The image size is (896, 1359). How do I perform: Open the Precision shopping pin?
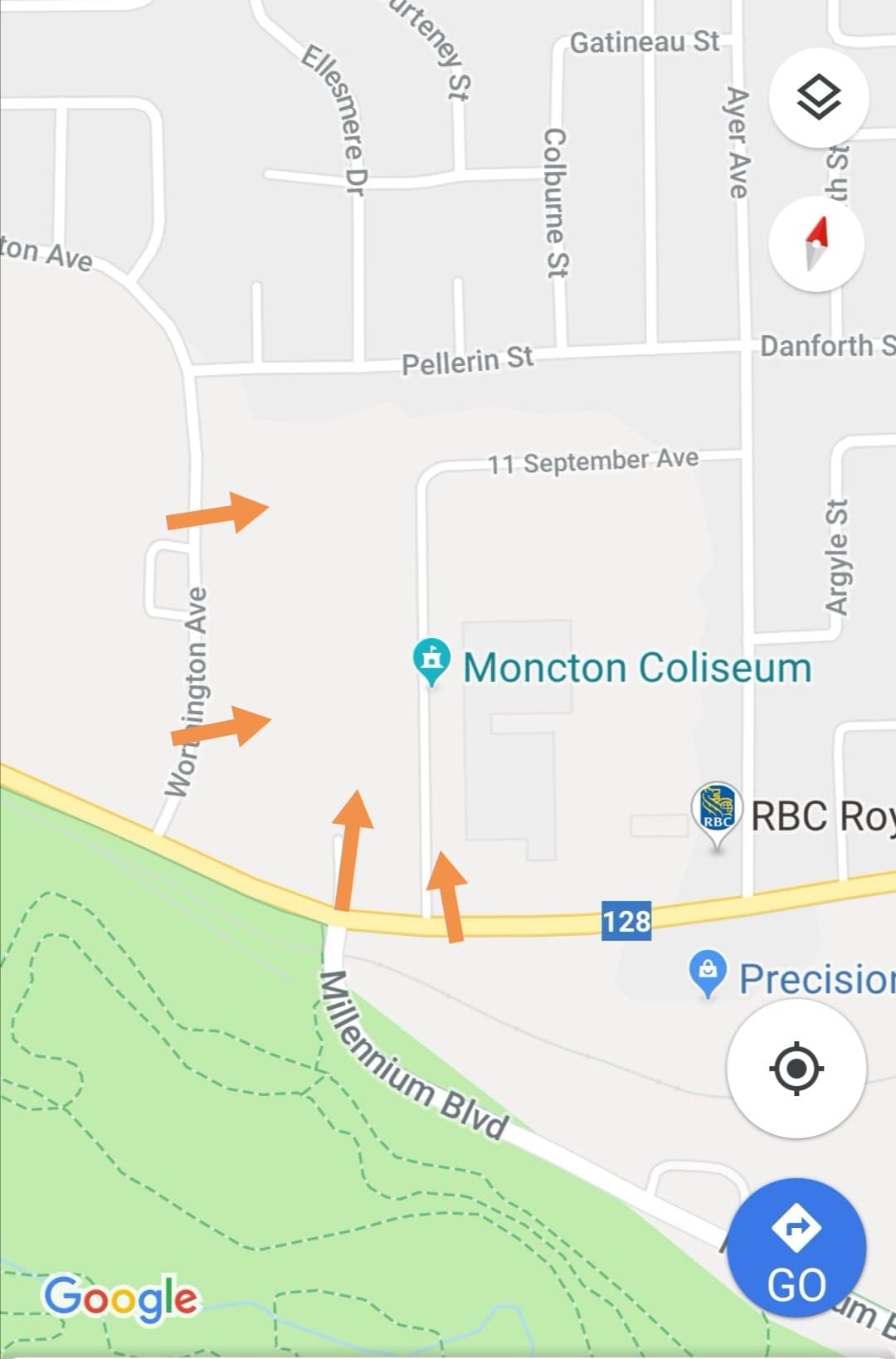coord(707,972)
